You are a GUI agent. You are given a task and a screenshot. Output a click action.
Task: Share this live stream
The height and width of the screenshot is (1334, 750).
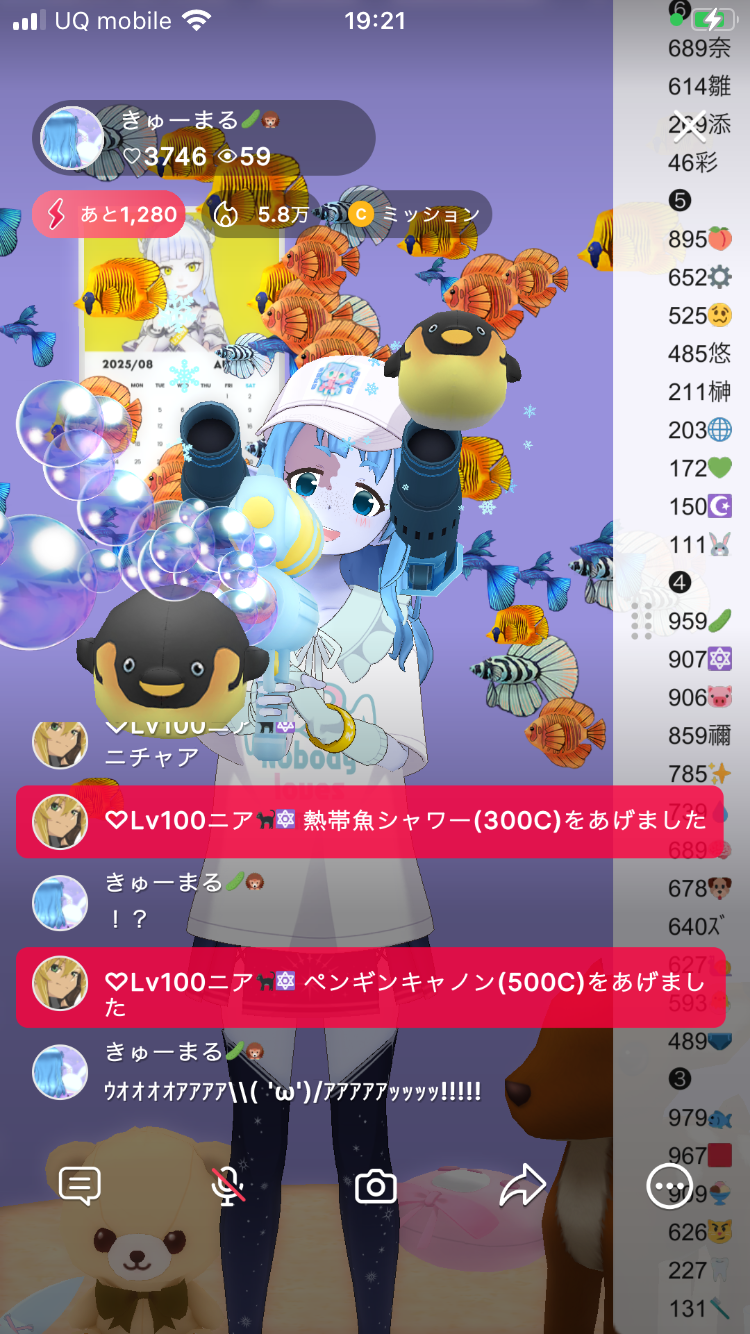click(x=522, y=1187)
